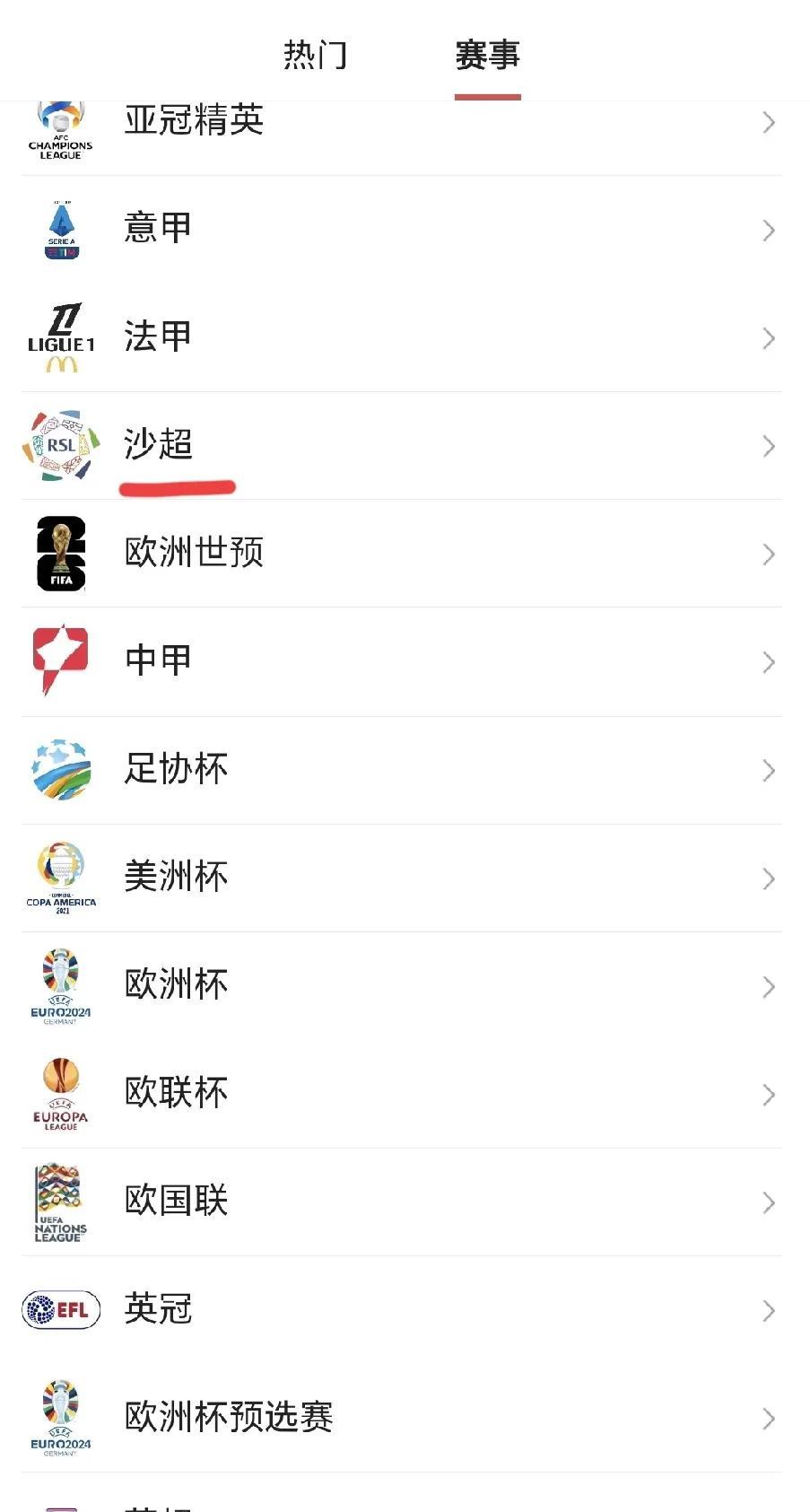Open the 中甲 league row

pos(402,662)
